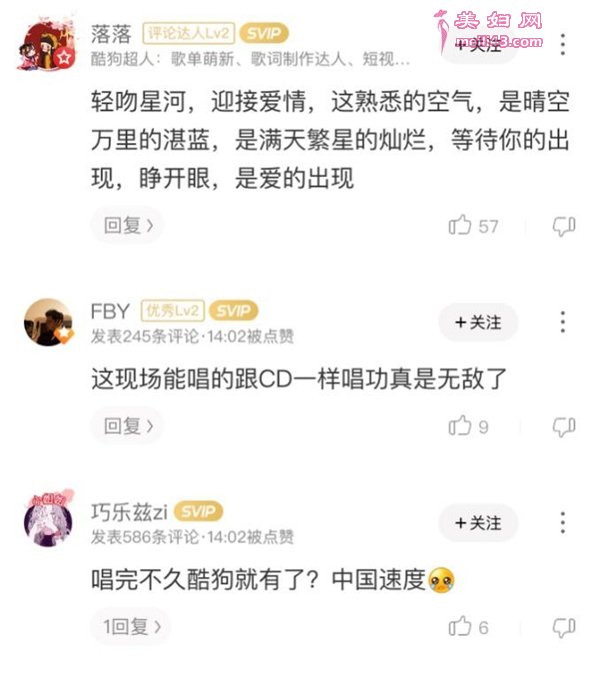Tap the SVIP badge next to FBY
Viewport: 600px width, 678px height.
tap(235, 310)
